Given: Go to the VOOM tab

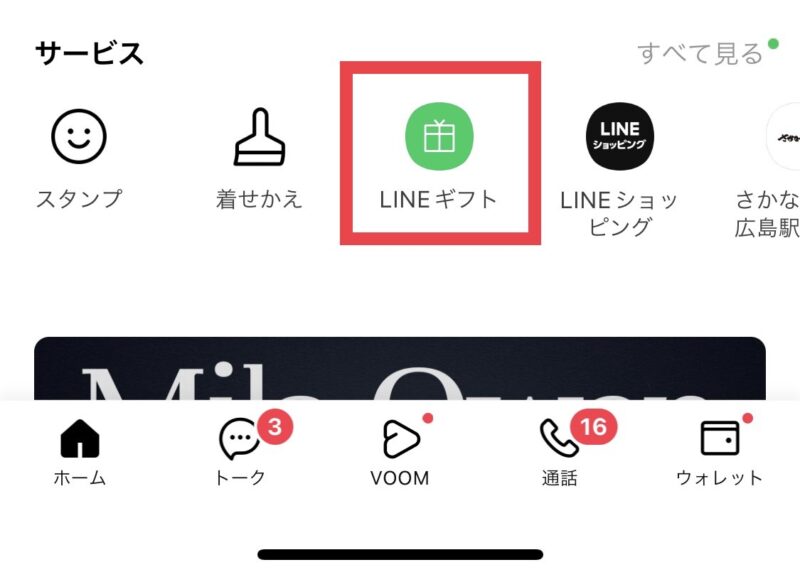Looking at the screenshot, I should (400, 450).
